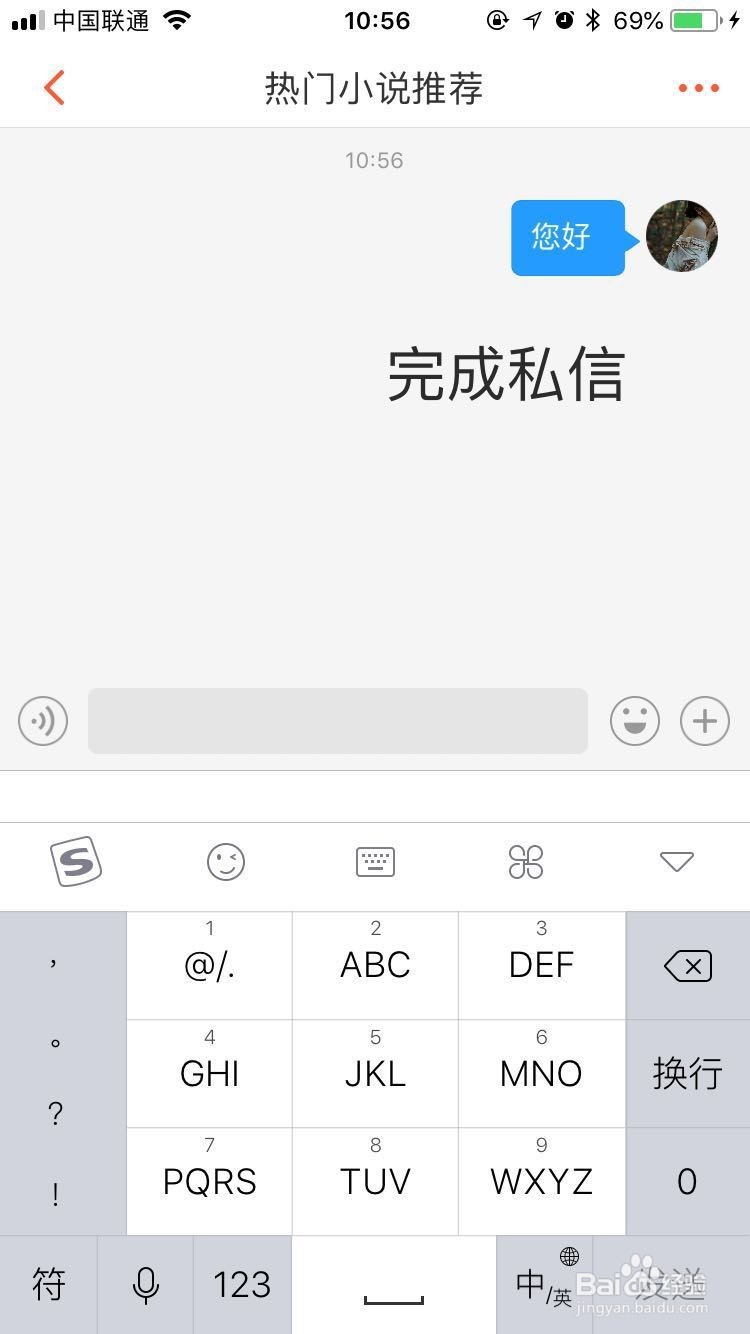Screen dimensions: 750x1334
Task: Toggle 中/英 language input mode
Action: (543, 1284)
